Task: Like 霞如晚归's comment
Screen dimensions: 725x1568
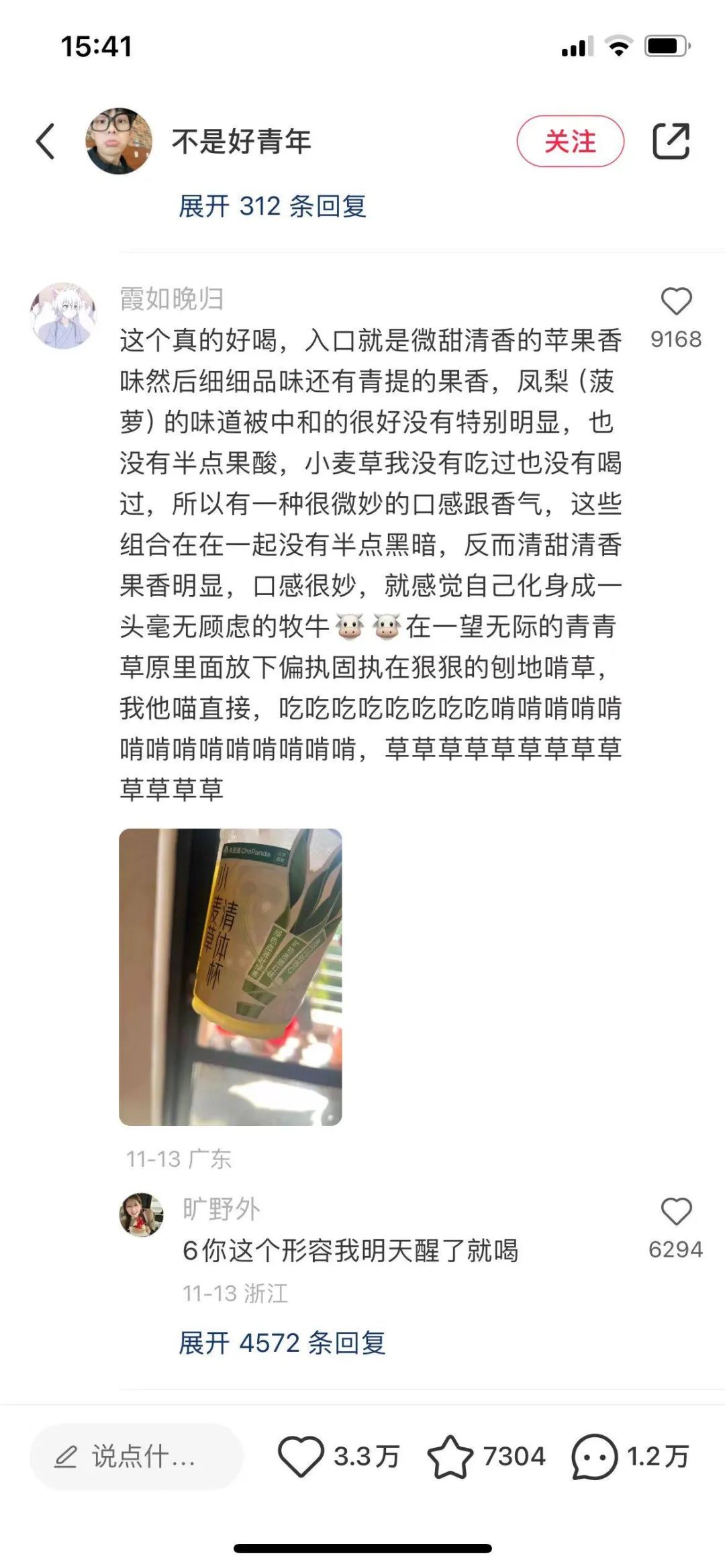Action: tap(676, 301)
